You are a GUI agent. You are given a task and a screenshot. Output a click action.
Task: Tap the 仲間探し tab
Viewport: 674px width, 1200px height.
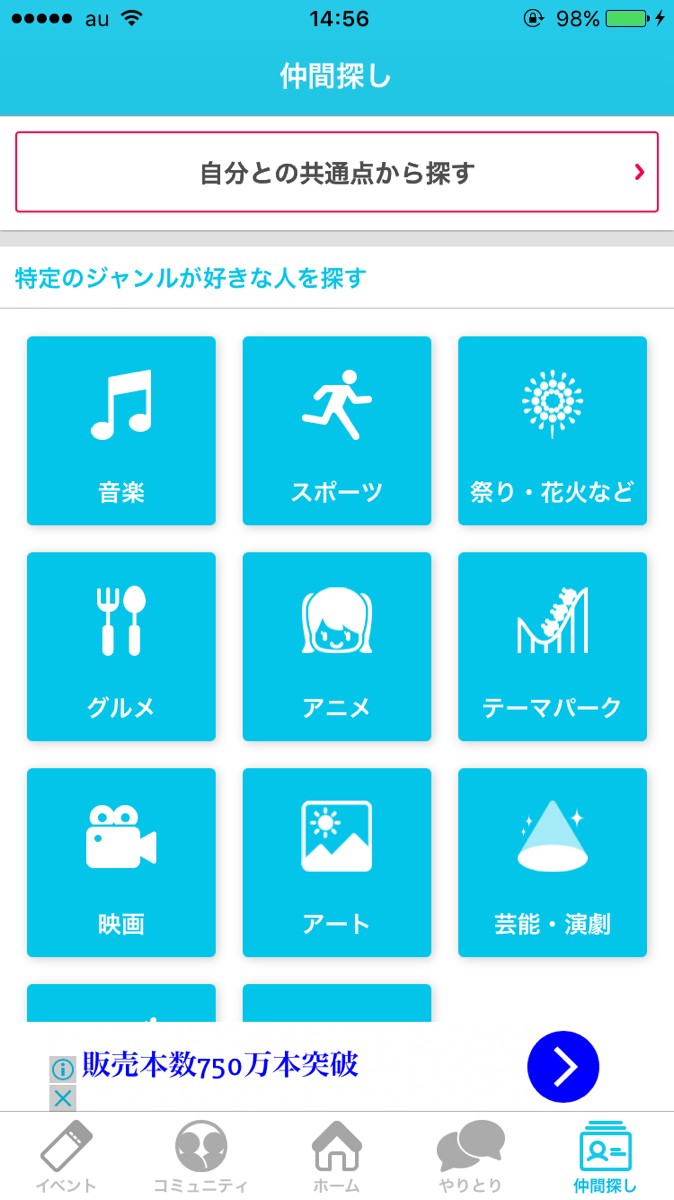(605, 1157)
